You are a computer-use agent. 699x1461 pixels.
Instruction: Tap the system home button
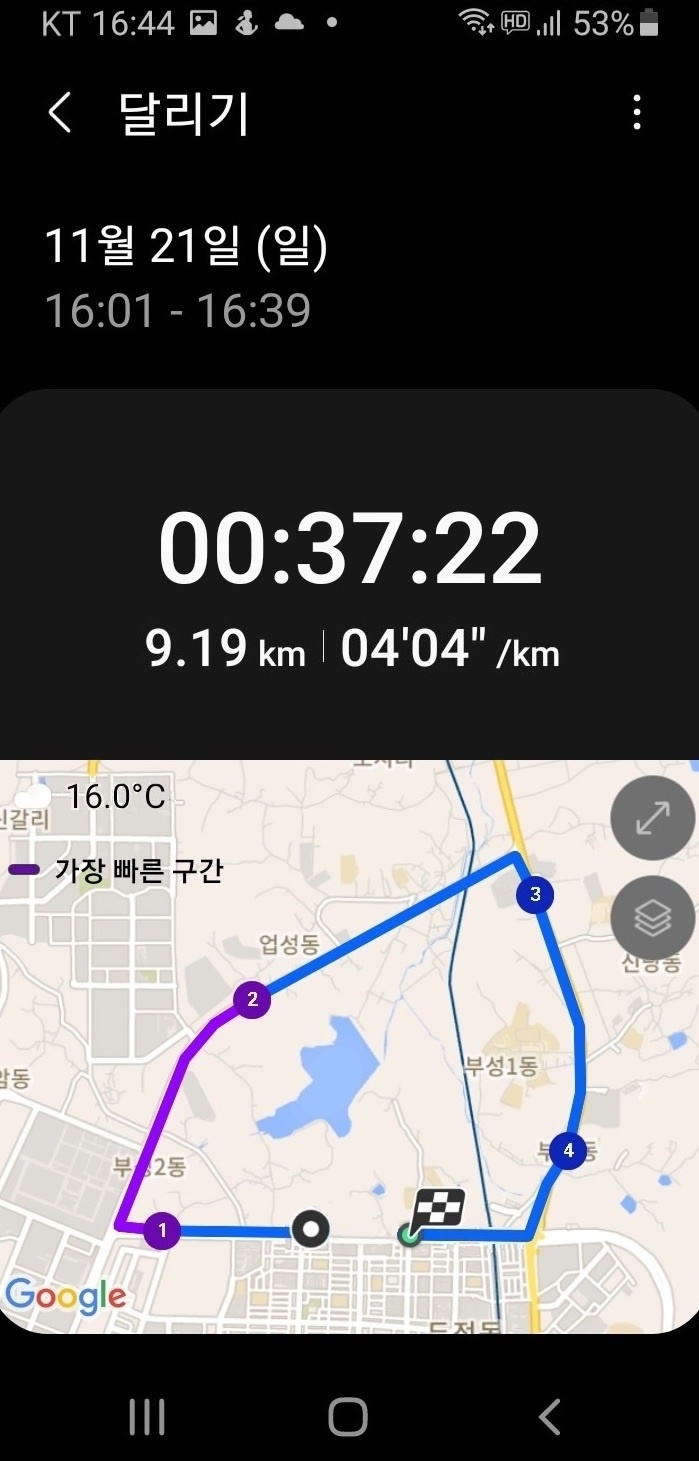348,1416
